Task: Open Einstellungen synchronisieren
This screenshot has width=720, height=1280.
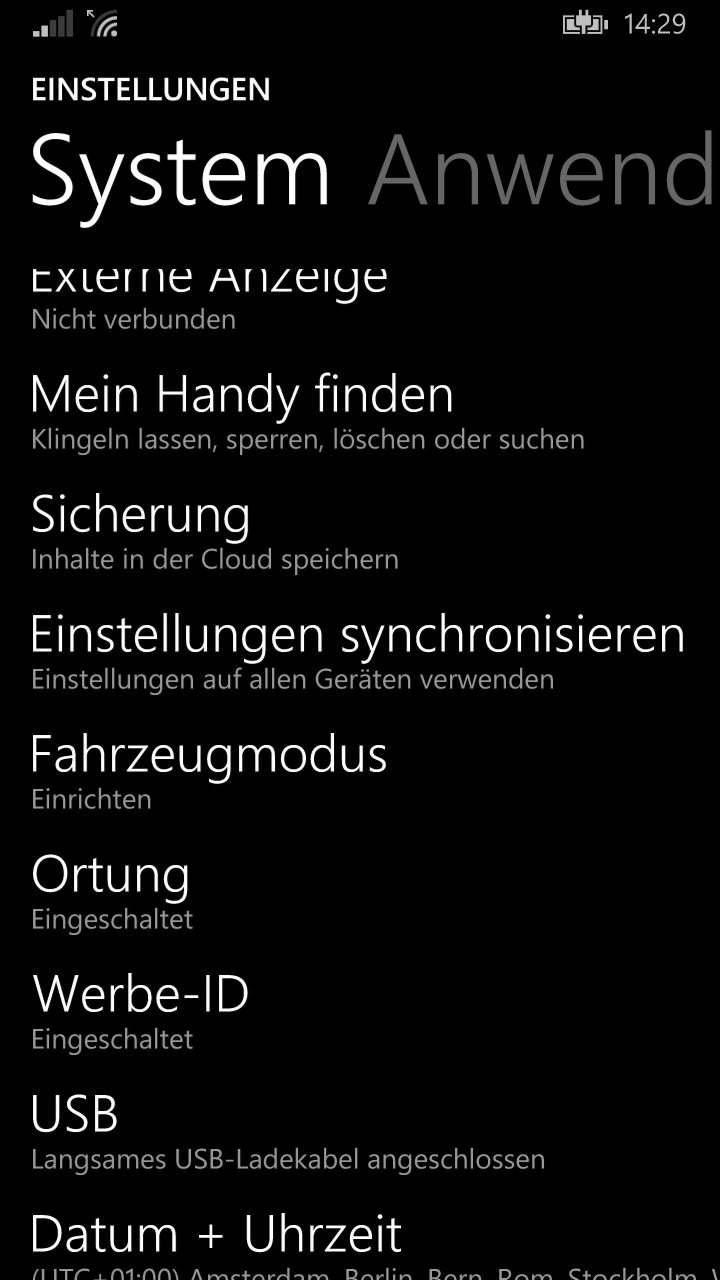Action: click(x=360, y=652)
